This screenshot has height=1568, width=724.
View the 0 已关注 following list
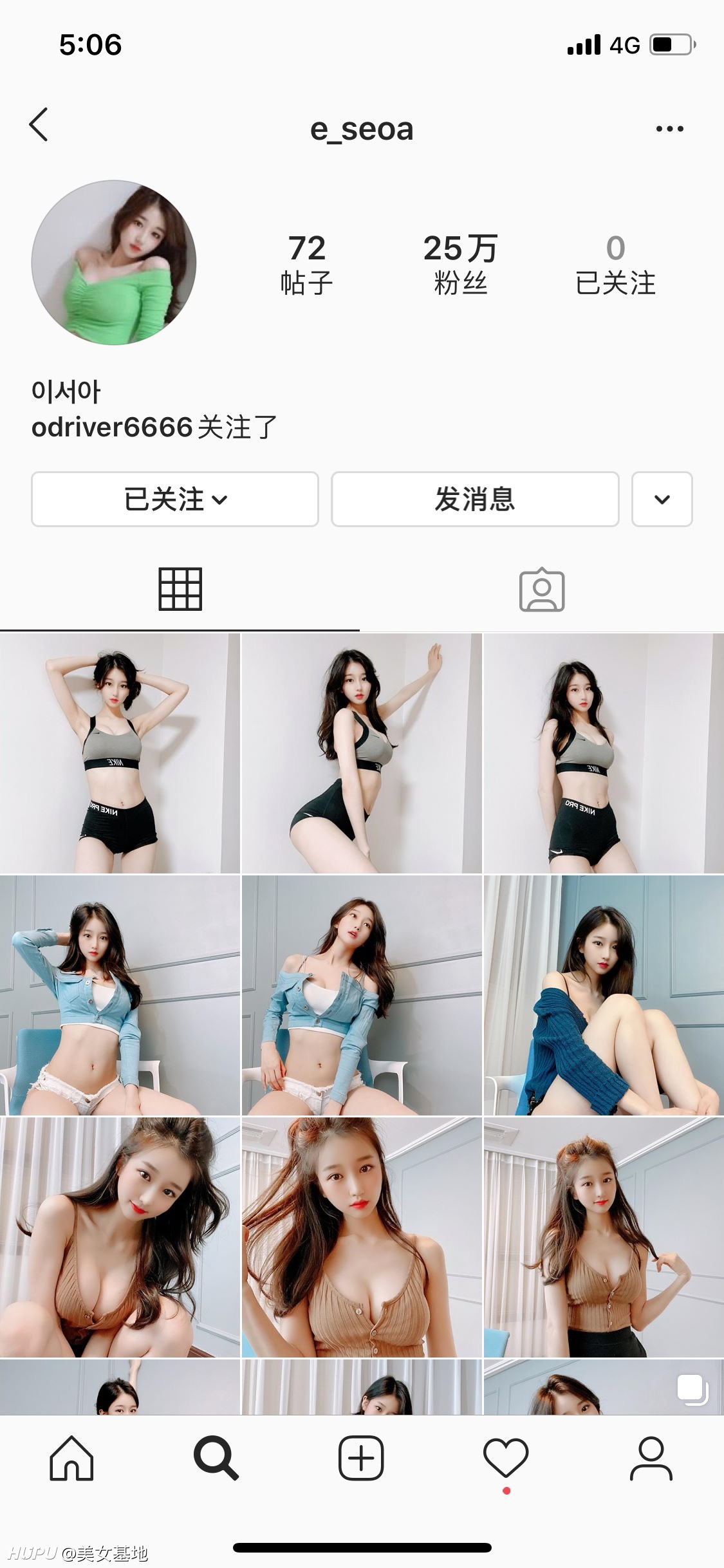tap(615, 265)
